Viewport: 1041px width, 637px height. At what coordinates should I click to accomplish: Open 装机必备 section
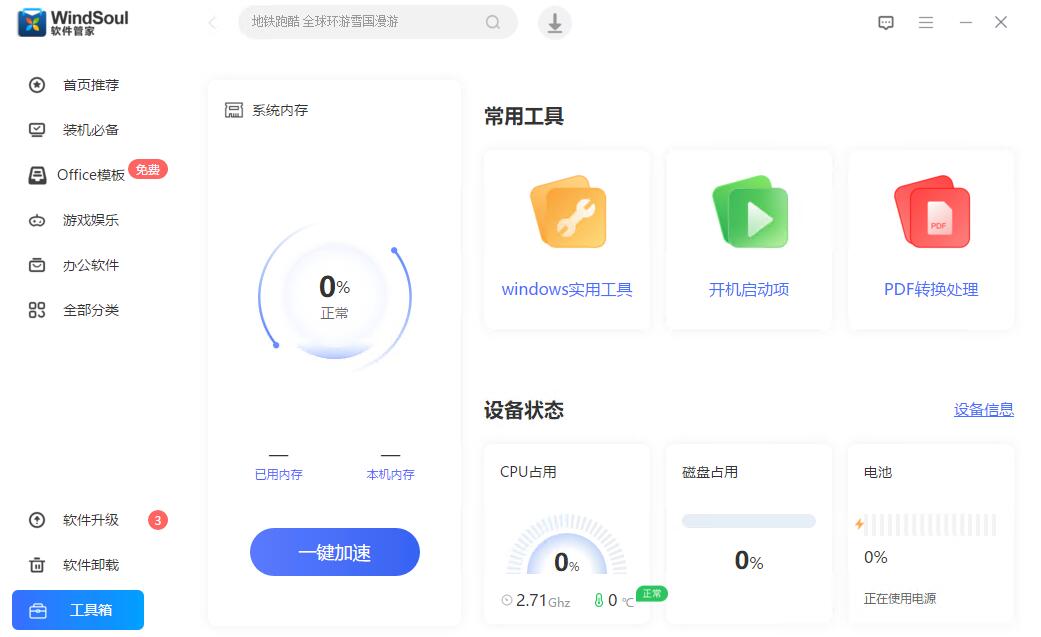90,130
